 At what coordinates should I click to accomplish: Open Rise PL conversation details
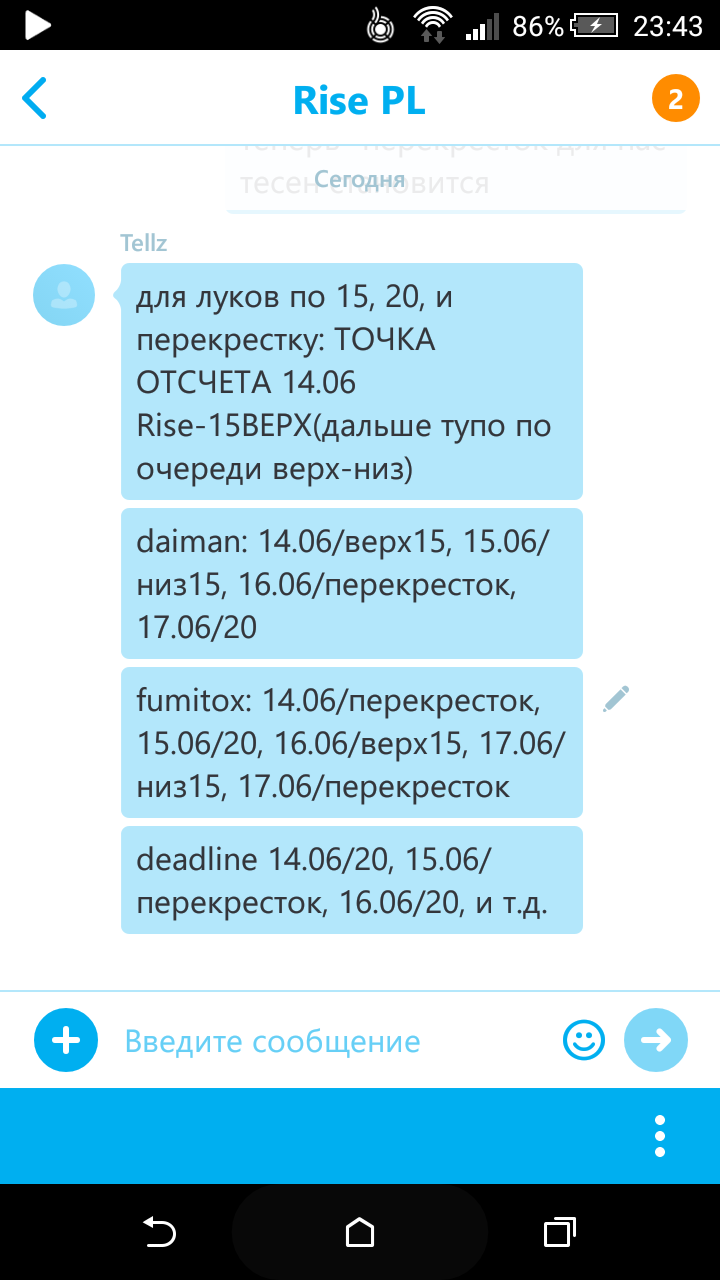point(359,100)
